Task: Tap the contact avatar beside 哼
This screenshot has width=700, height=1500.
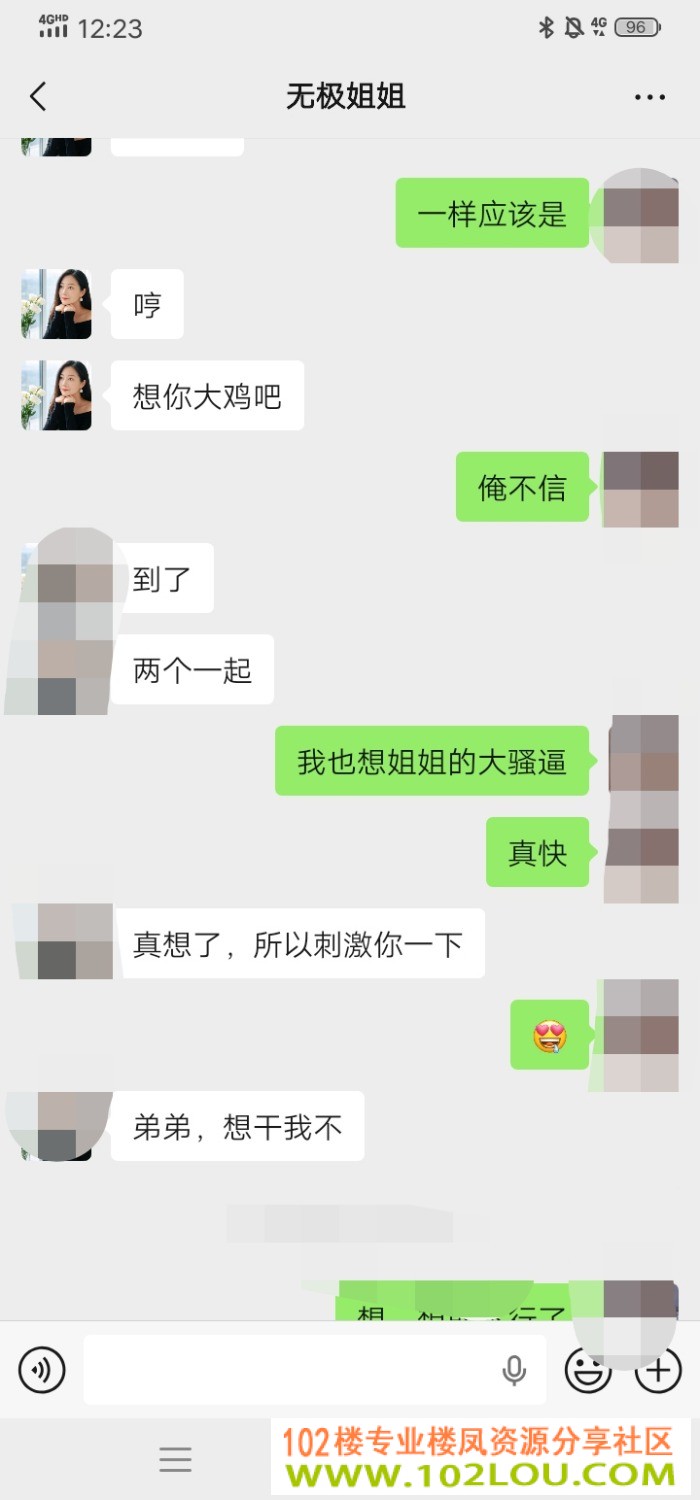Action: click(56, 304)
